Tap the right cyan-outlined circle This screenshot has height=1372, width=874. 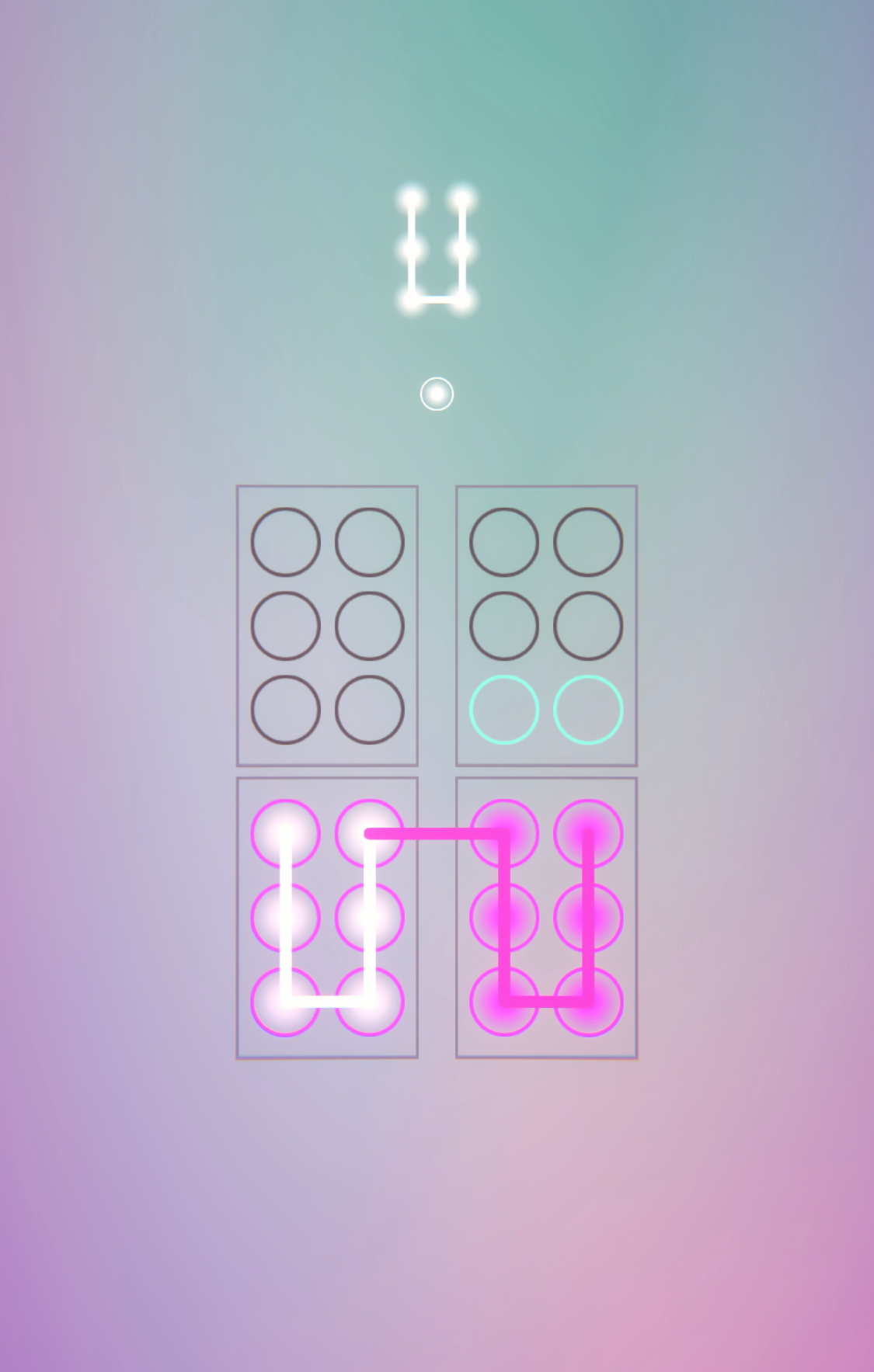[x=588, y=710]
